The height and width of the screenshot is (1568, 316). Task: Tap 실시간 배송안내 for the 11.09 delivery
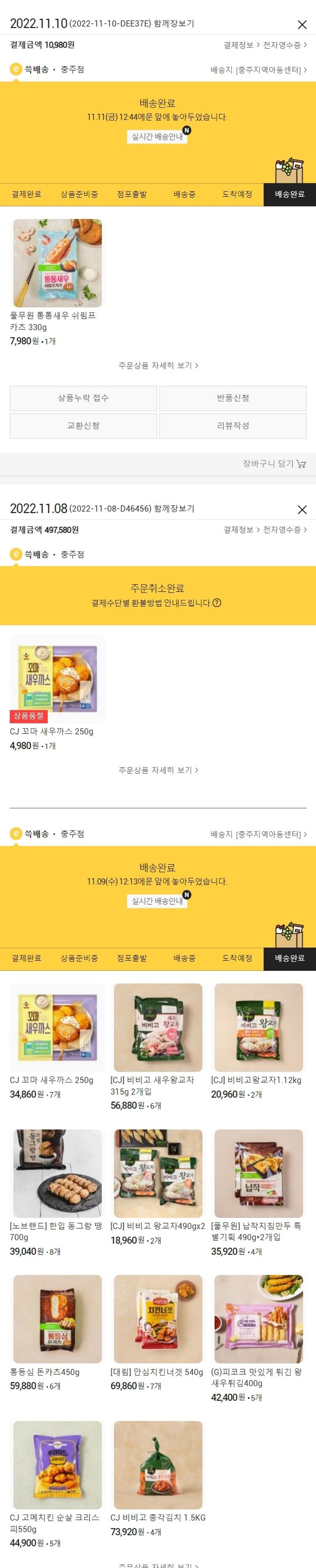coord(158,901)
